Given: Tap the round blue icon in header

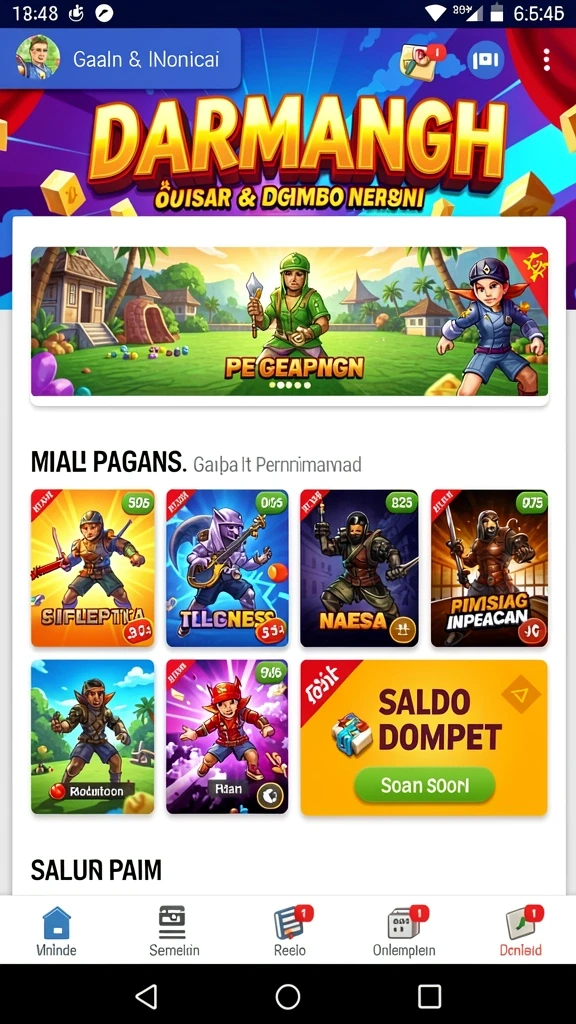Looking at the screenshot, I should (485, 61).
